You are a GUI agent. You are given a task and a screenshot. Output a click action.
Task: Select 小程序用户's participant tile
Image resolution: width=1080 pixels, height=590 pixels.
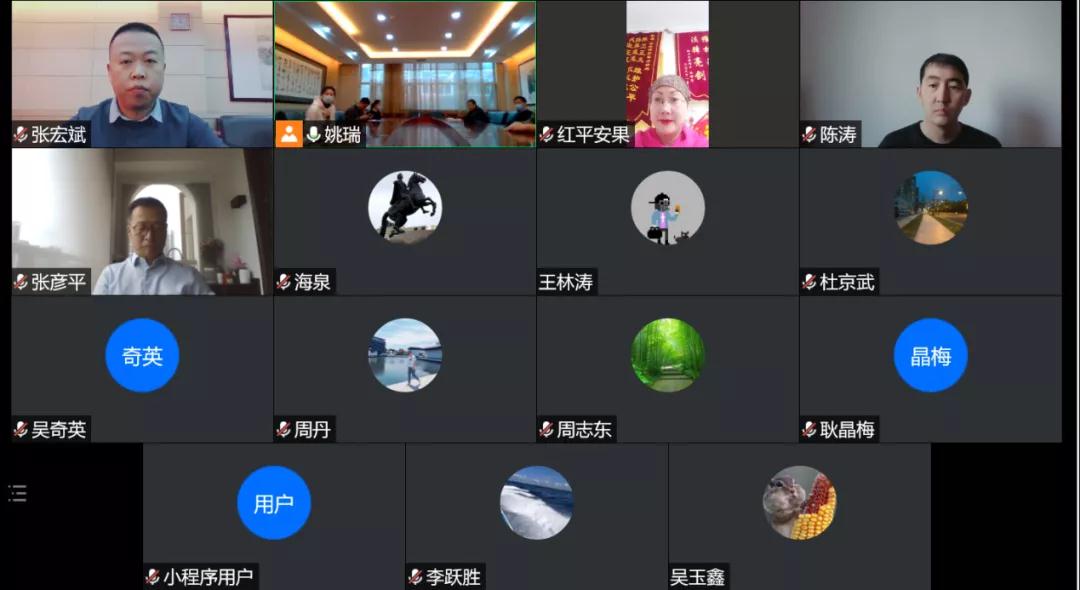tap(273, 515)
